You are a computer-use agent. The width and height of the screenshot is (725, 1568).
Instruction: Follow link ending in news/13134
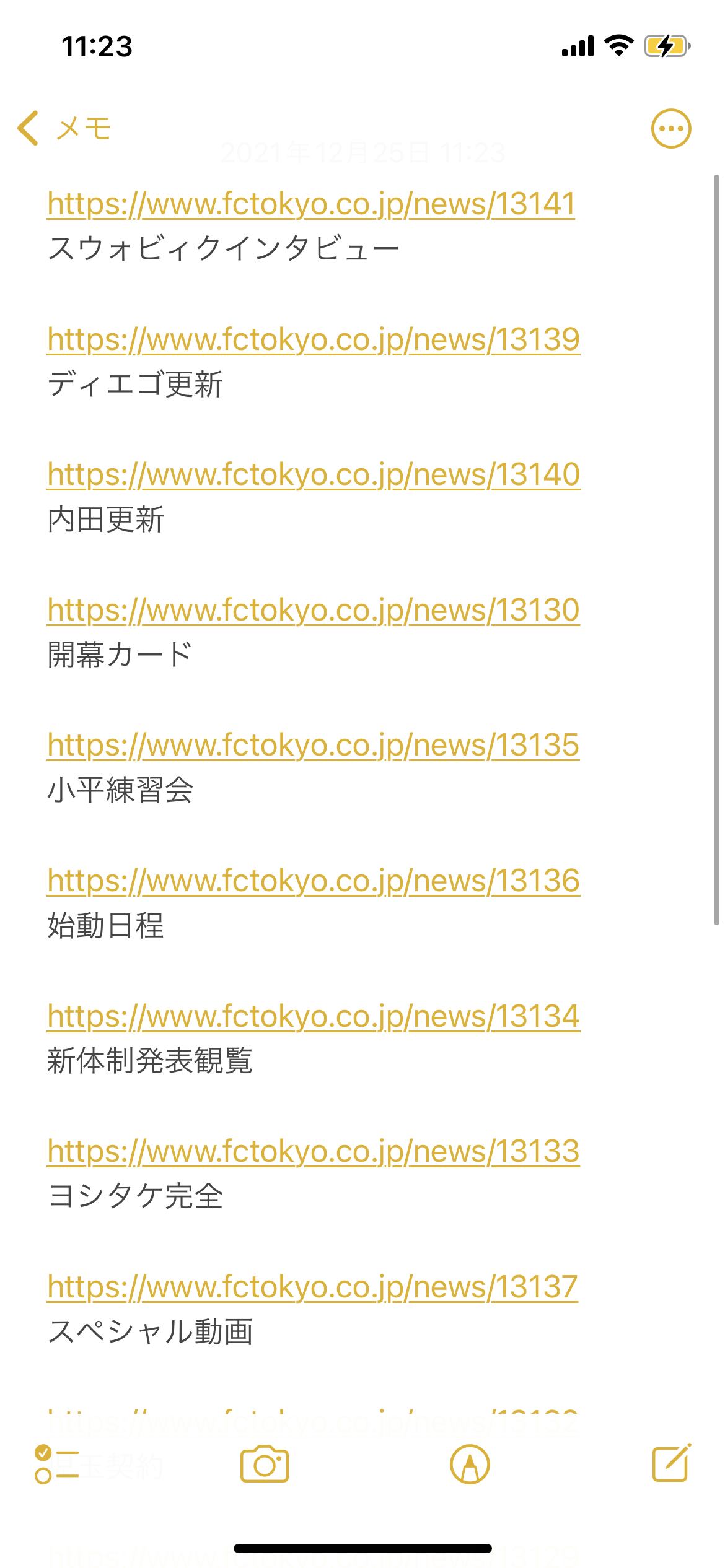tap(314, 1016)
